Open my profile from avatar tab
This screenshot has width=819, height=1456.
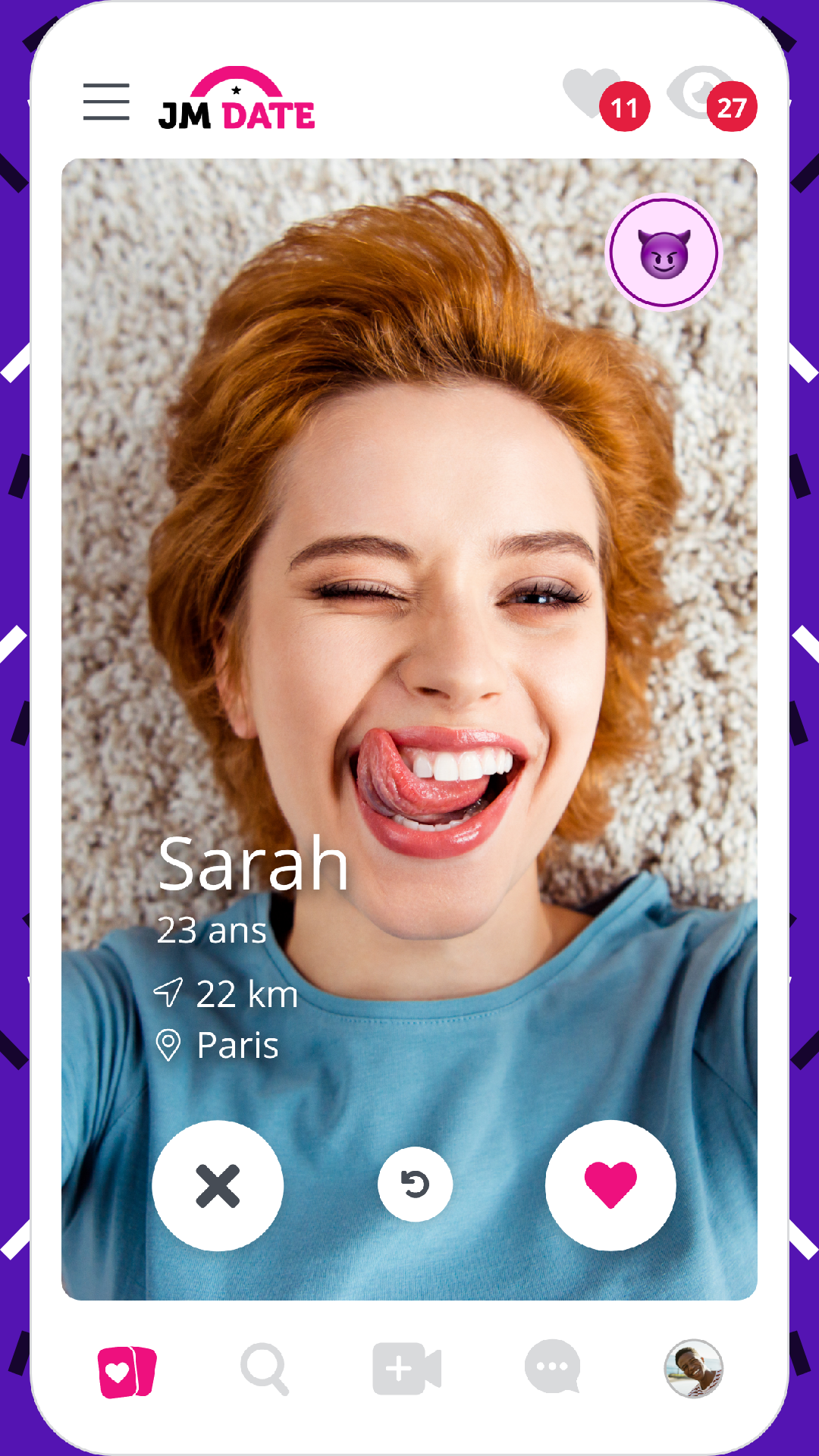tap(693, 1368)
